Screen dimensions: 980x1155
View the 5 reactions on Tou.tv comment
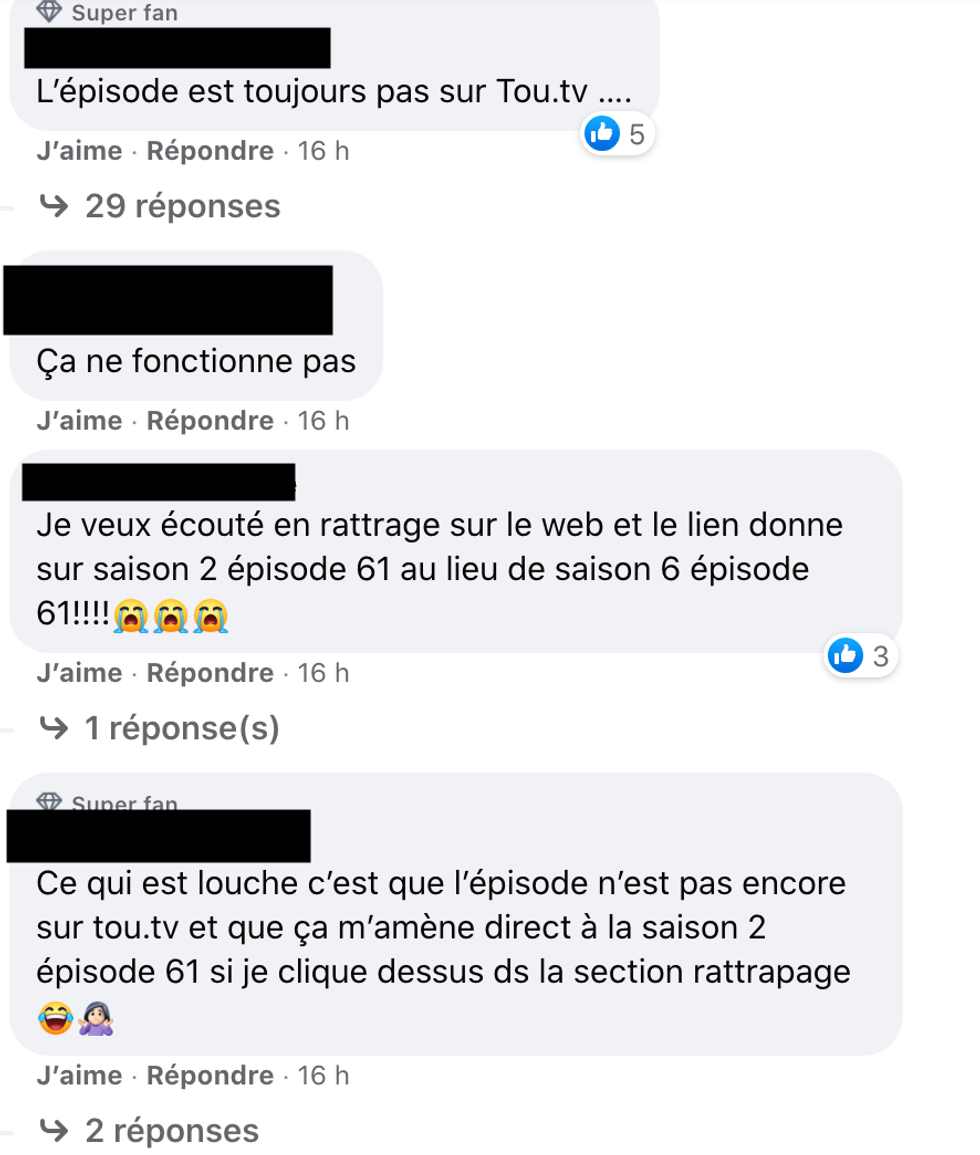point(617,133)
